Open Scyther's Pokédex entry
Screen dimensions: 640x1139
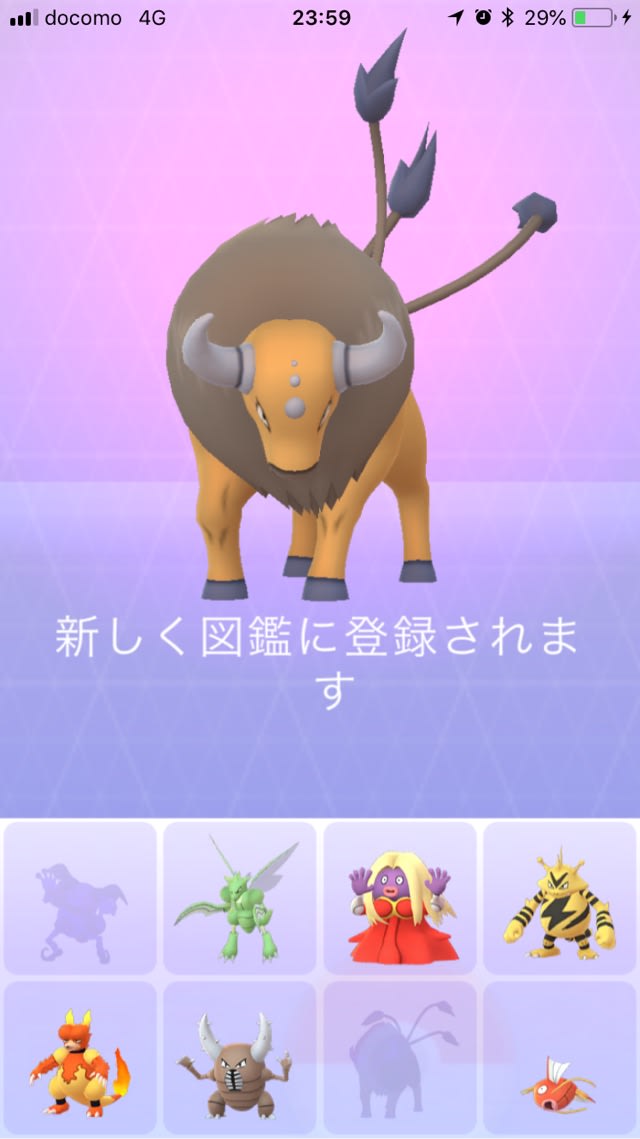pyautogui.click(x=239, y=898)
